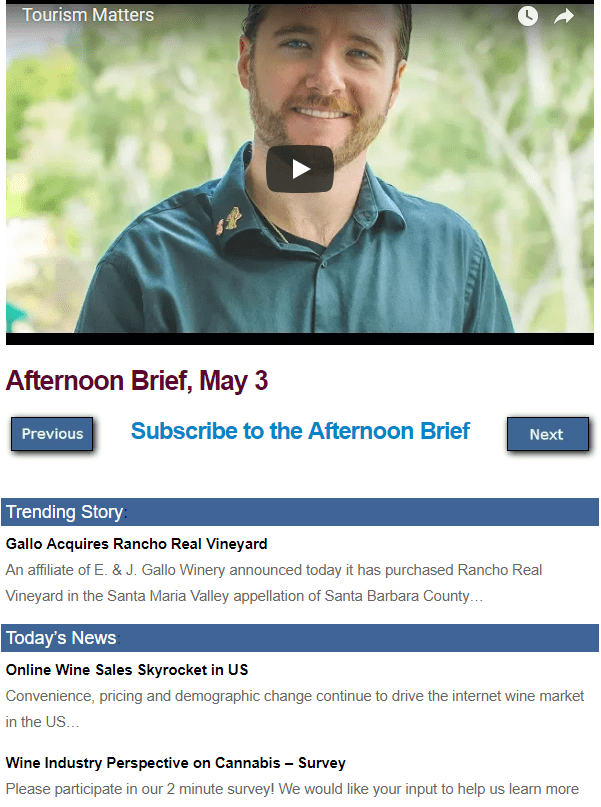Tap the Watch Later clock icon

[x=527, y=16]
